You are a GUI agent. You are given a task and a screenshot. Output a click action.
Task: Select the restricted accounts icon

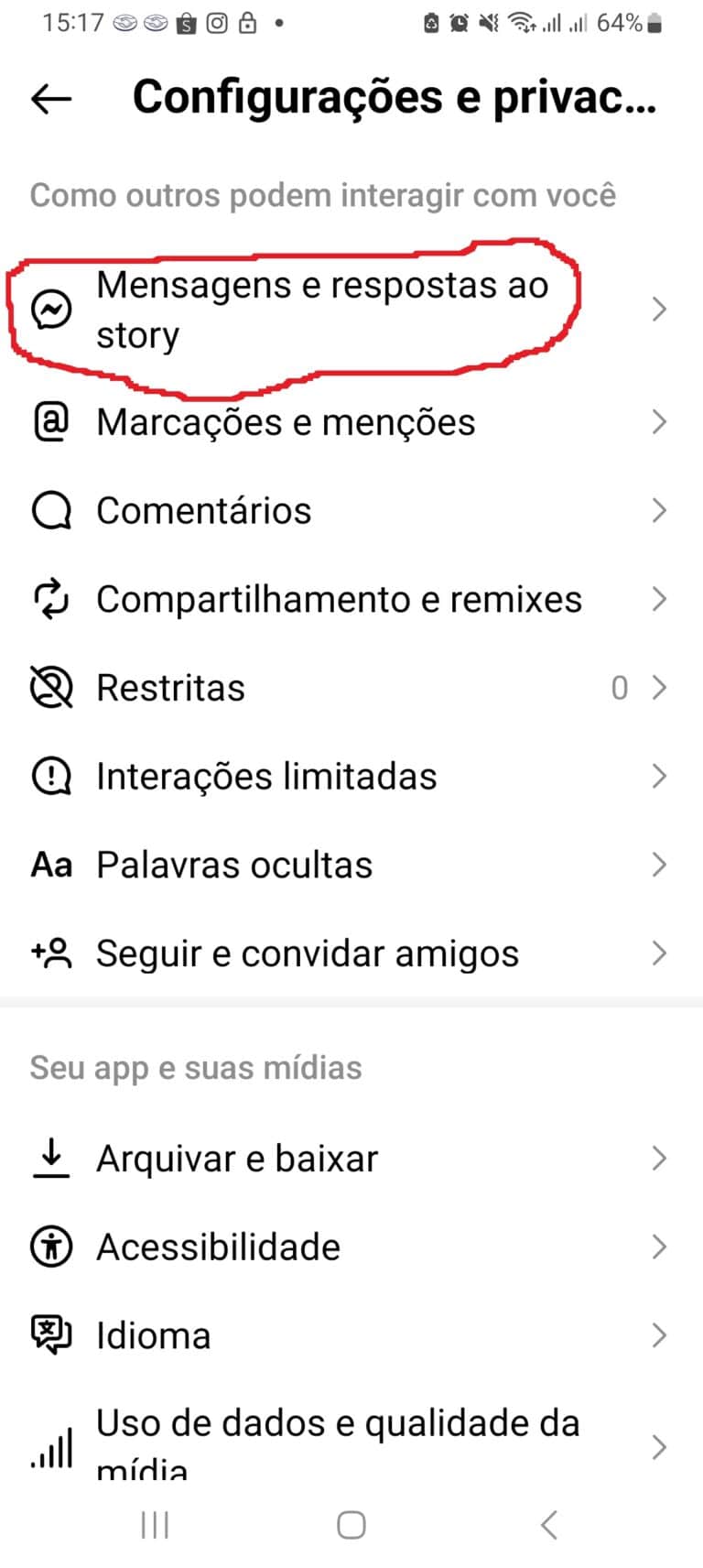tap(52, 687)
